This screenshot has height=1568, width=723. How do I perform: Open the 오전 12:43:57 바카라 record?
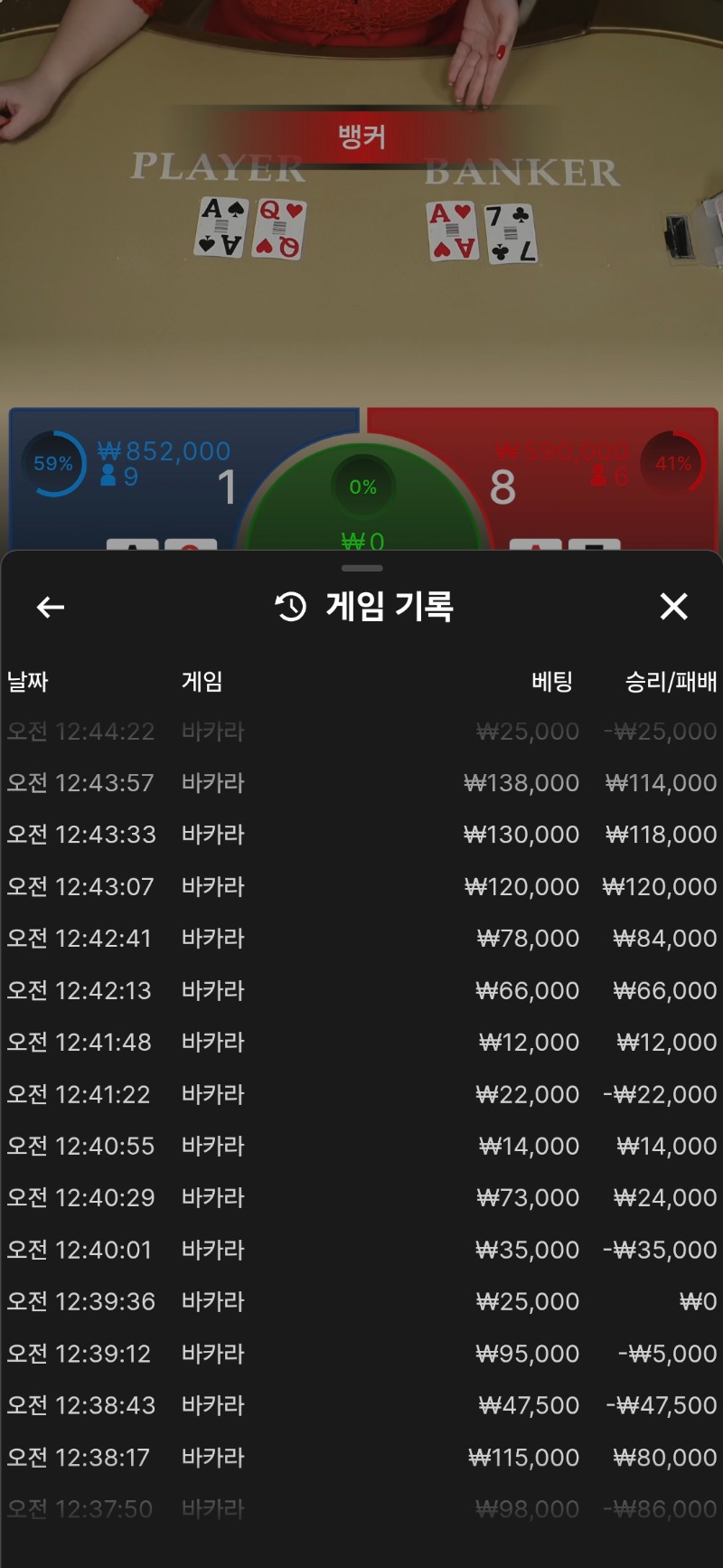361,783
